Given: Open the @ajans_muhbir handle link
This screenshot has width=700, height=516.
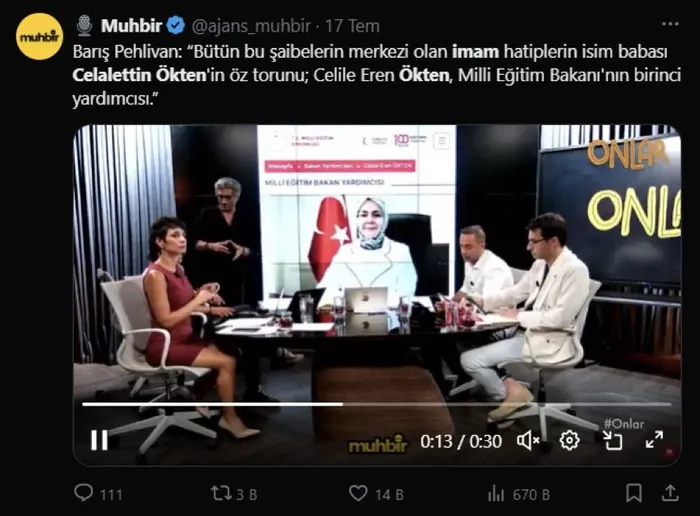Looking at the screenshot, I should pos(244,25).
